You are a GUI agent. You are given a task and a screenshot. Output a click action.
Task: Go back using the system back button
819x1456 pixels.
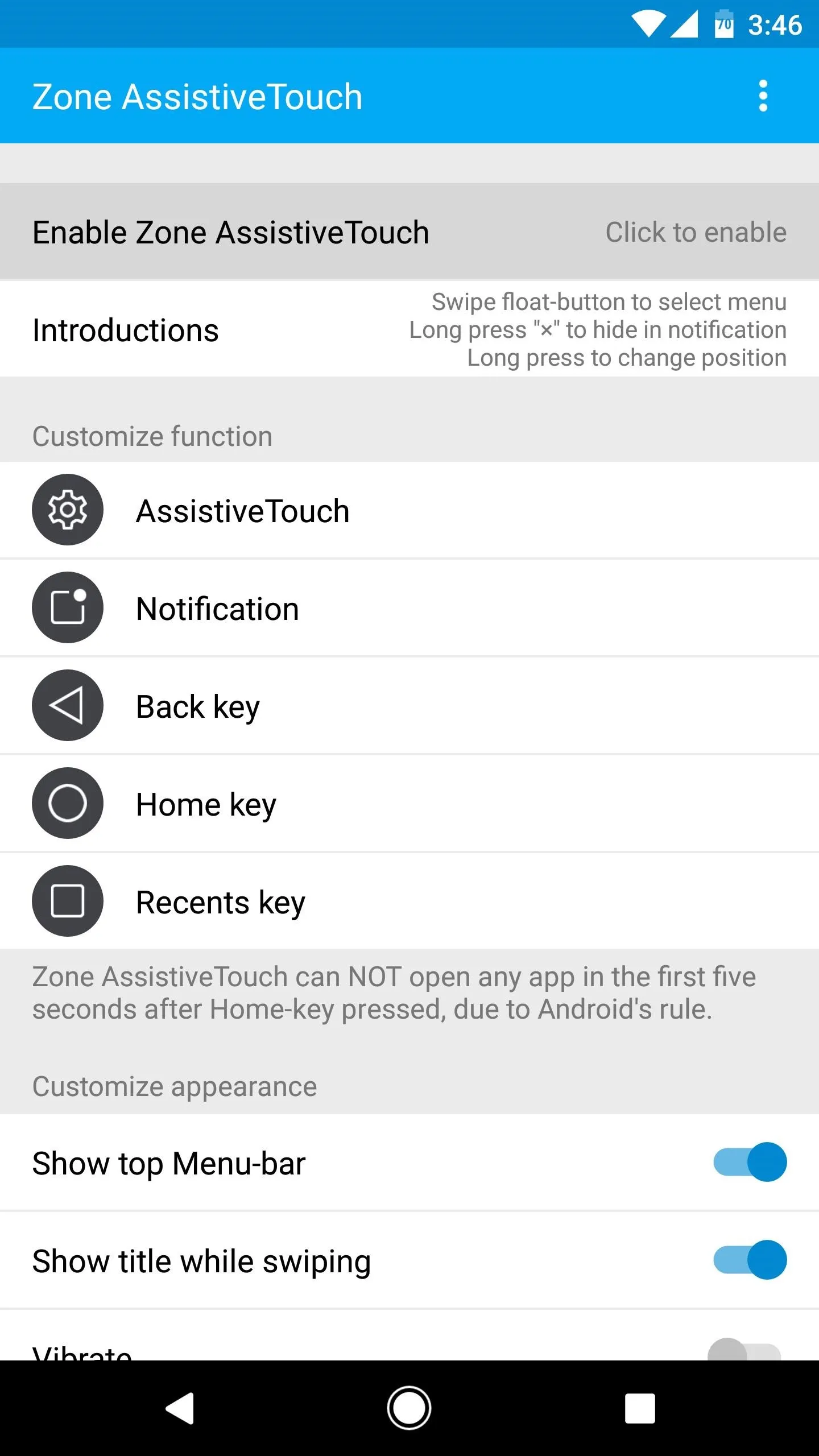[x=181, y=1408]
